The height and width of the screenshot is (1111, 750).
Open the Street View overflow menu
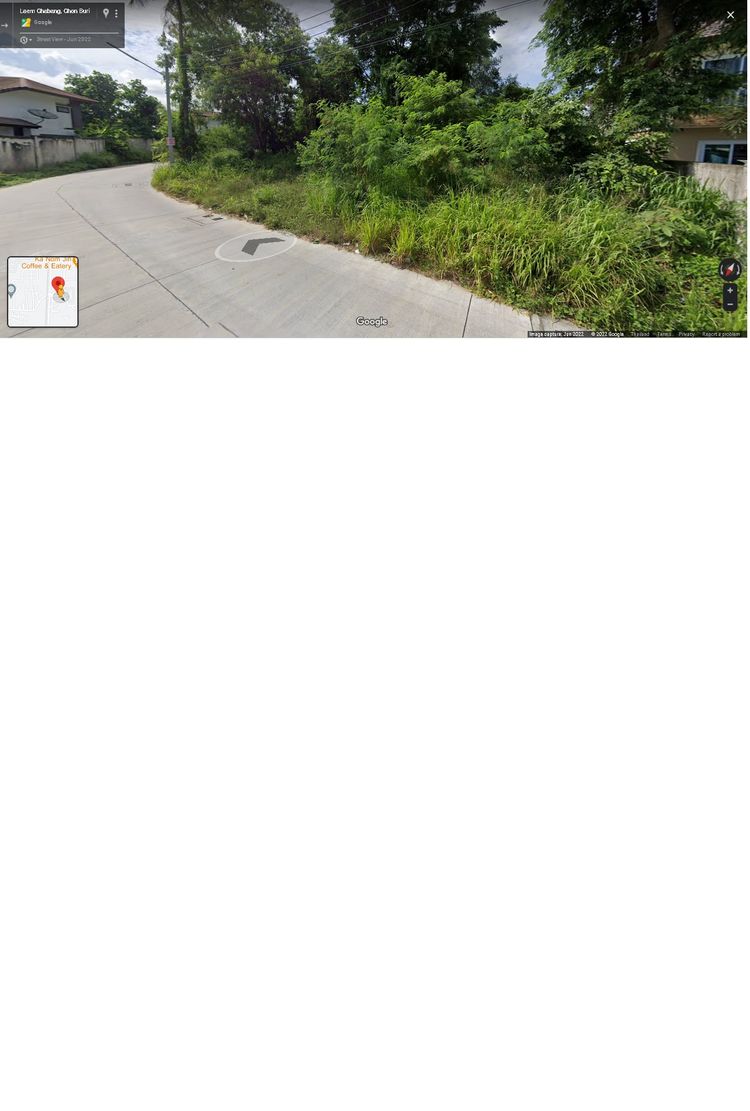116,14
